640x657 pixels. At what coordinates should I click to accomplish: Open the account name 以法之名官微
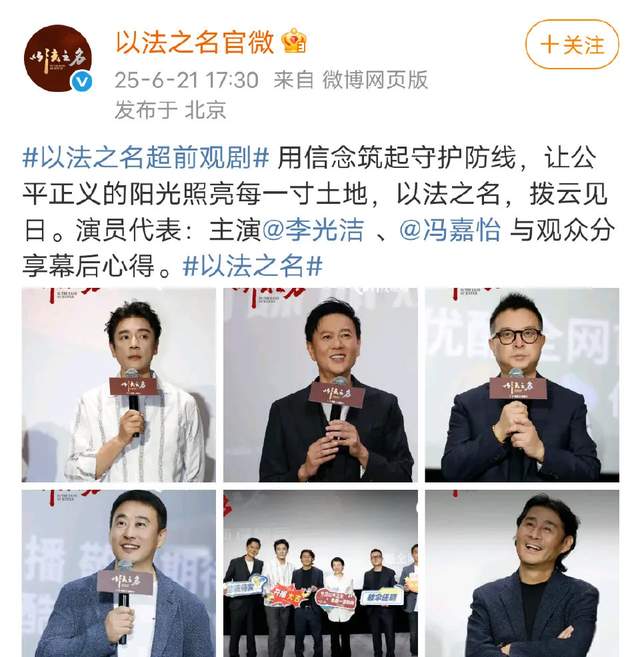click(195, 41)
